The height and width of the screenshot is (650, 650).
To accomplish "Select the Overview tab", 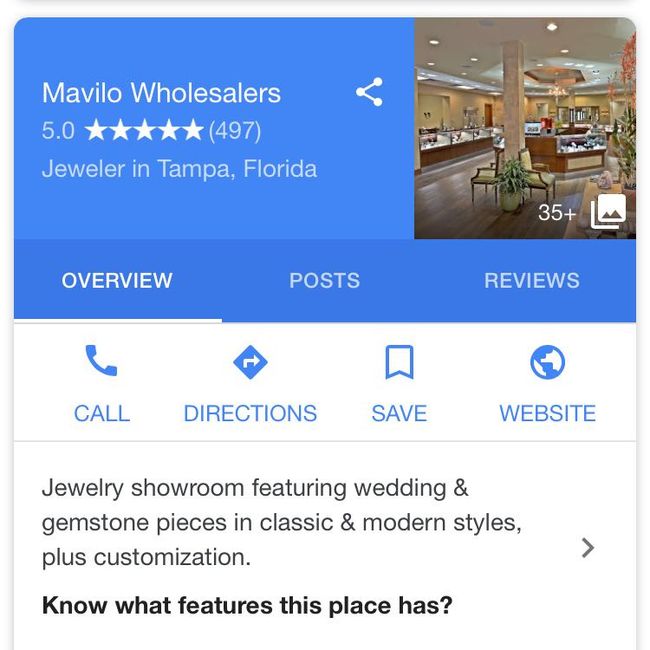I will [117, 281].
